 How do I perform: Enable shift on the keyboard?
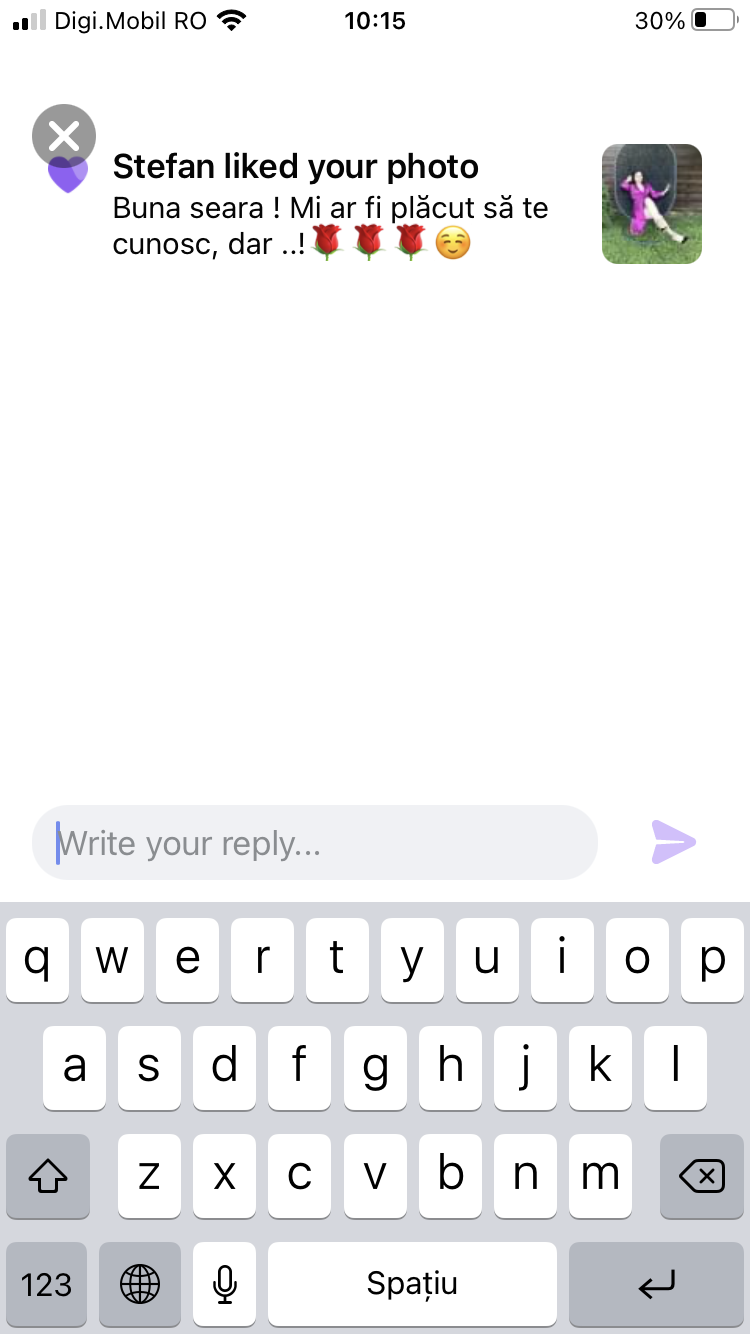(48, 1176)
